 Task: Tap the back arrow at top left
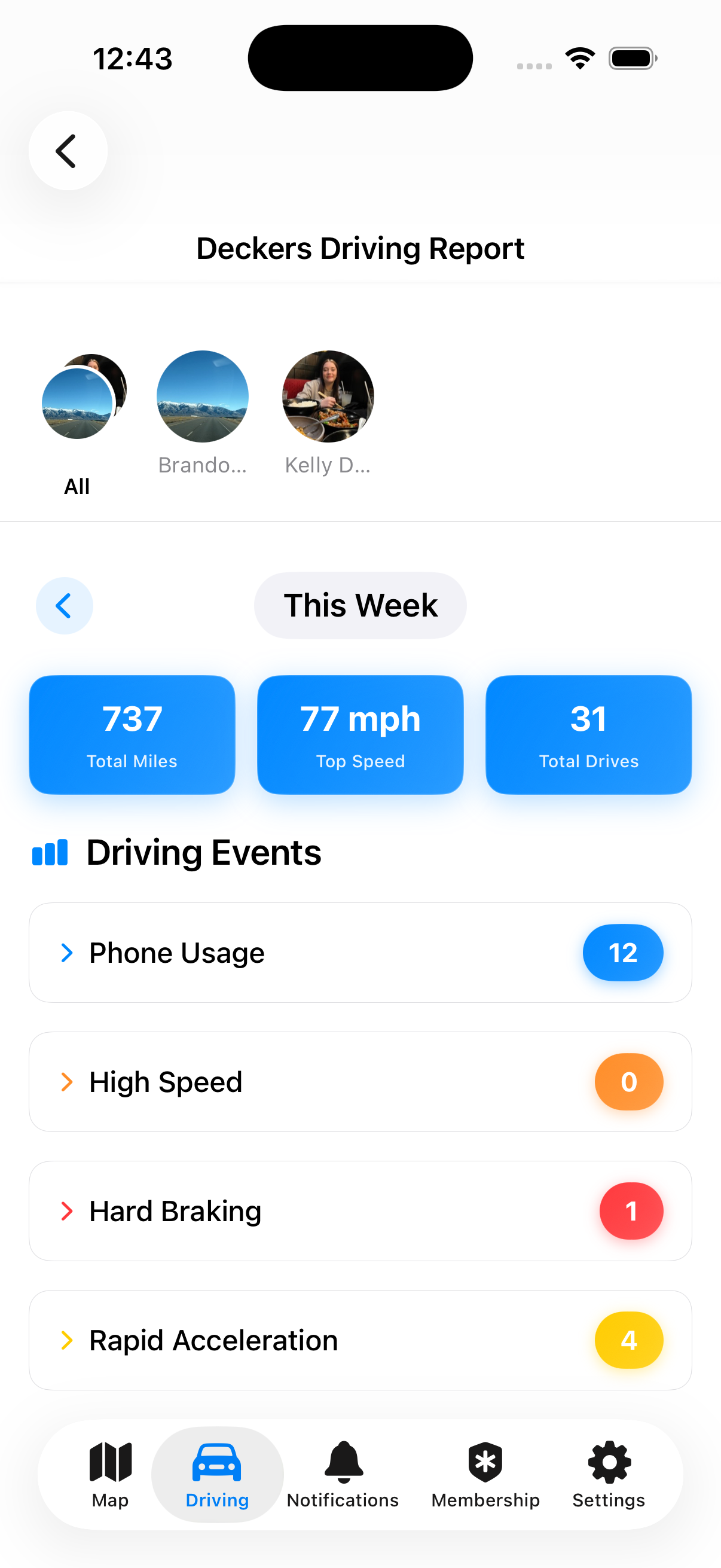click(68, 150)
